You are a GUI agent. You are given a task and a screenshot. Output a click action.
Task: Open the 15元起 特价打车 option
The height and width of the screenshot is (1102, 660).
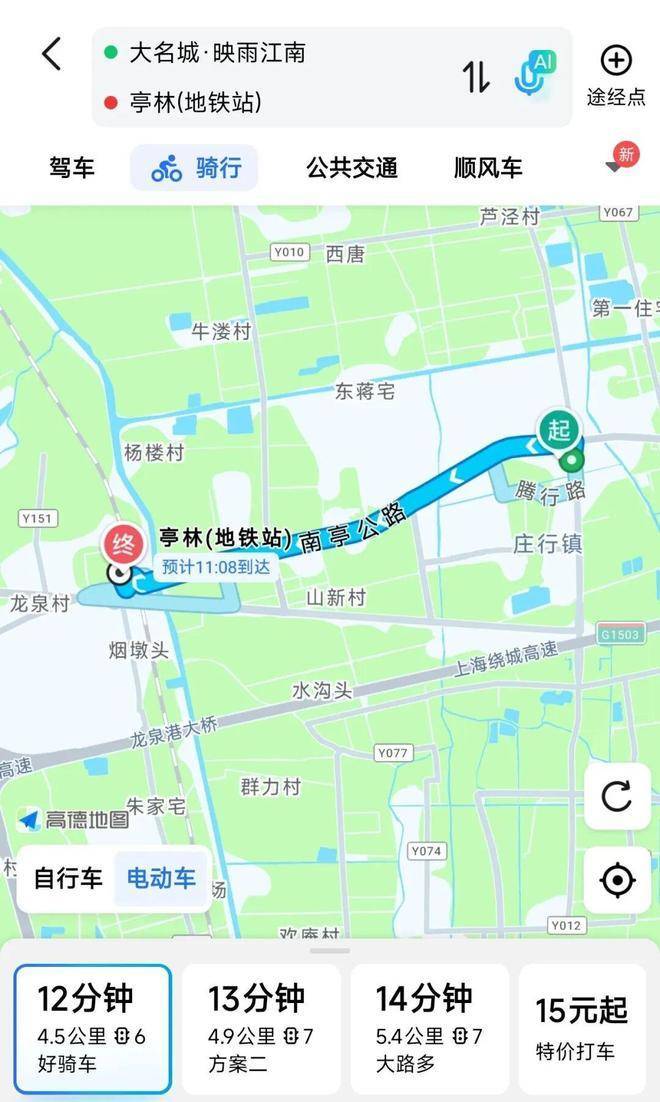pos(582,1029)
